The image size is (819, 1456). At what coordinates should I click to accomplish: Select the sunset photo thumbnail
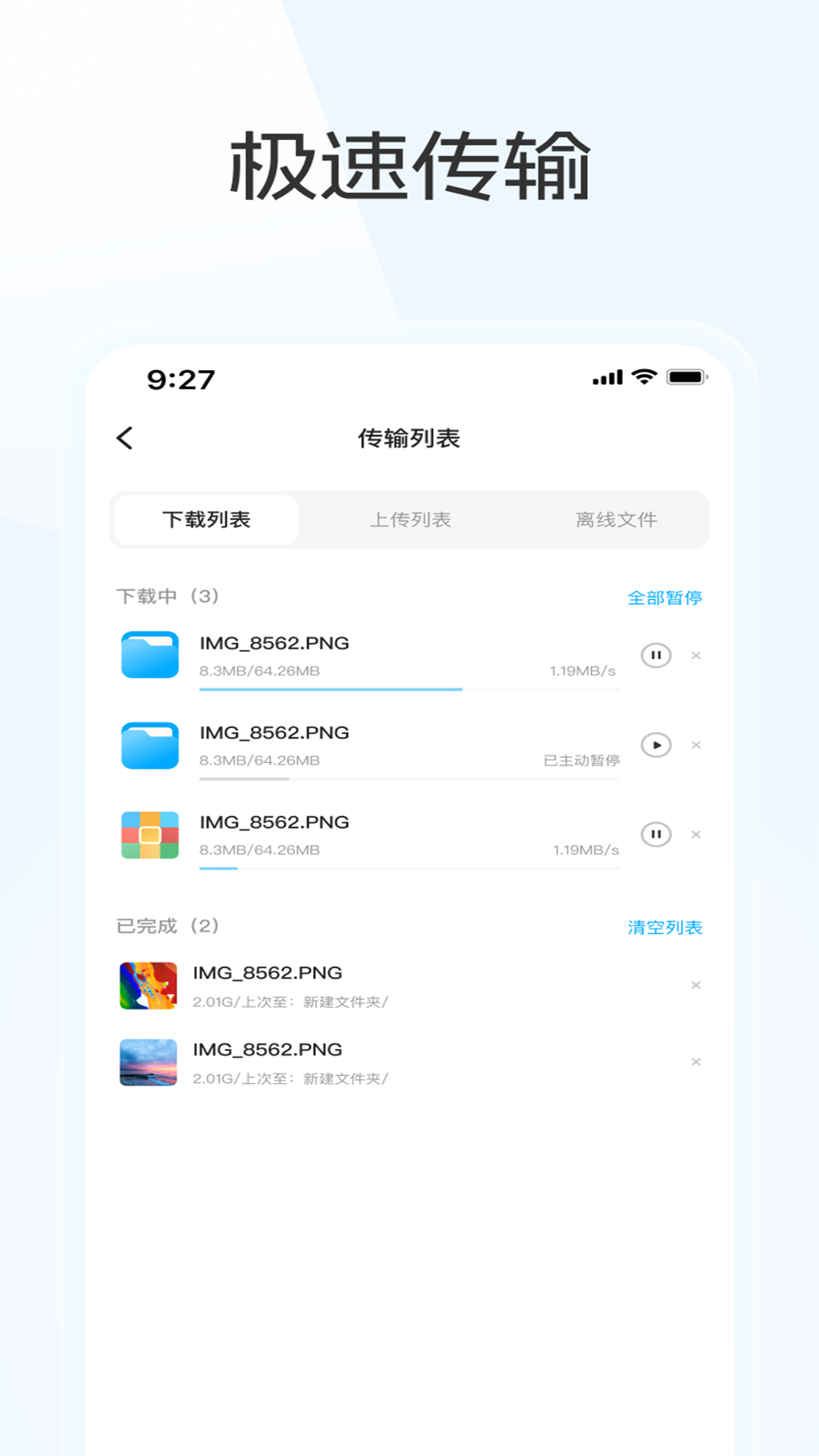pyautogui.click(x=147, y=1062)
